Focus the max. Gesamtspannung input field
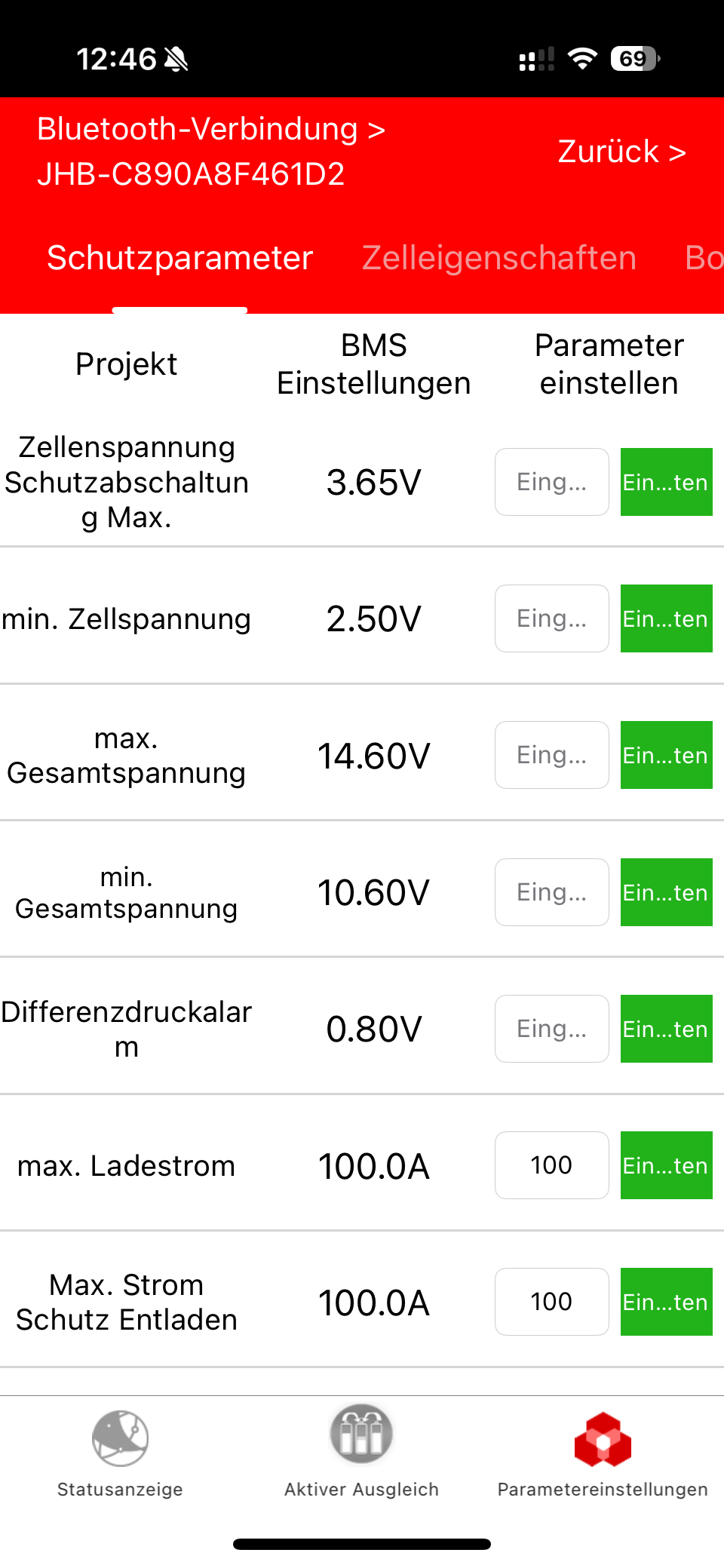 552,755
